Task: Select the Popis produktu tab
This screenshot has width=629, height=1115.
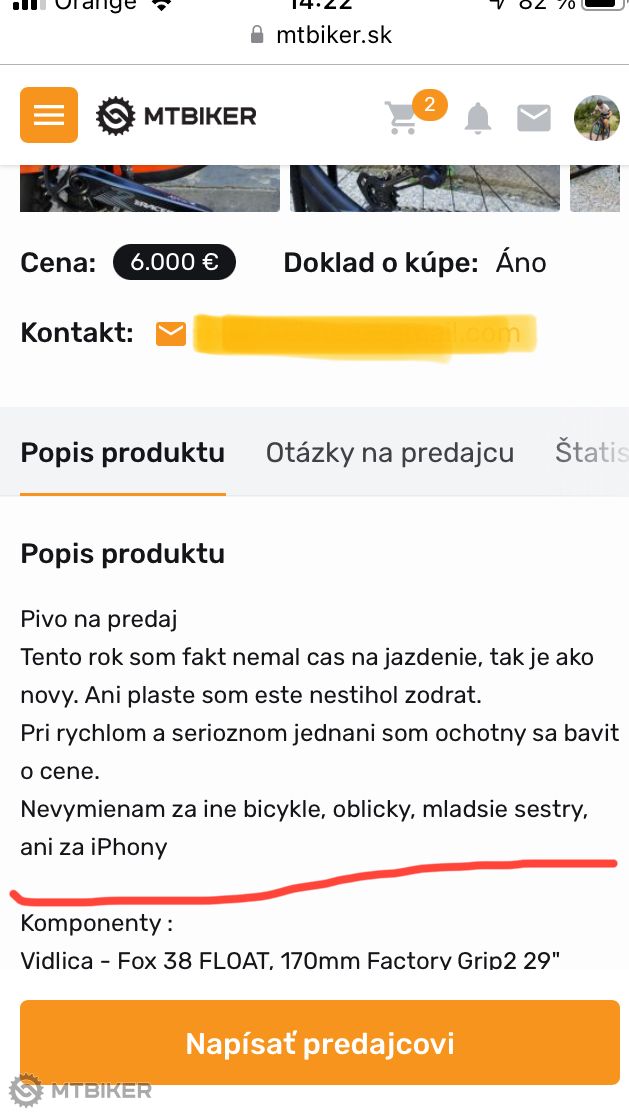Action: [x=122, y=453]
